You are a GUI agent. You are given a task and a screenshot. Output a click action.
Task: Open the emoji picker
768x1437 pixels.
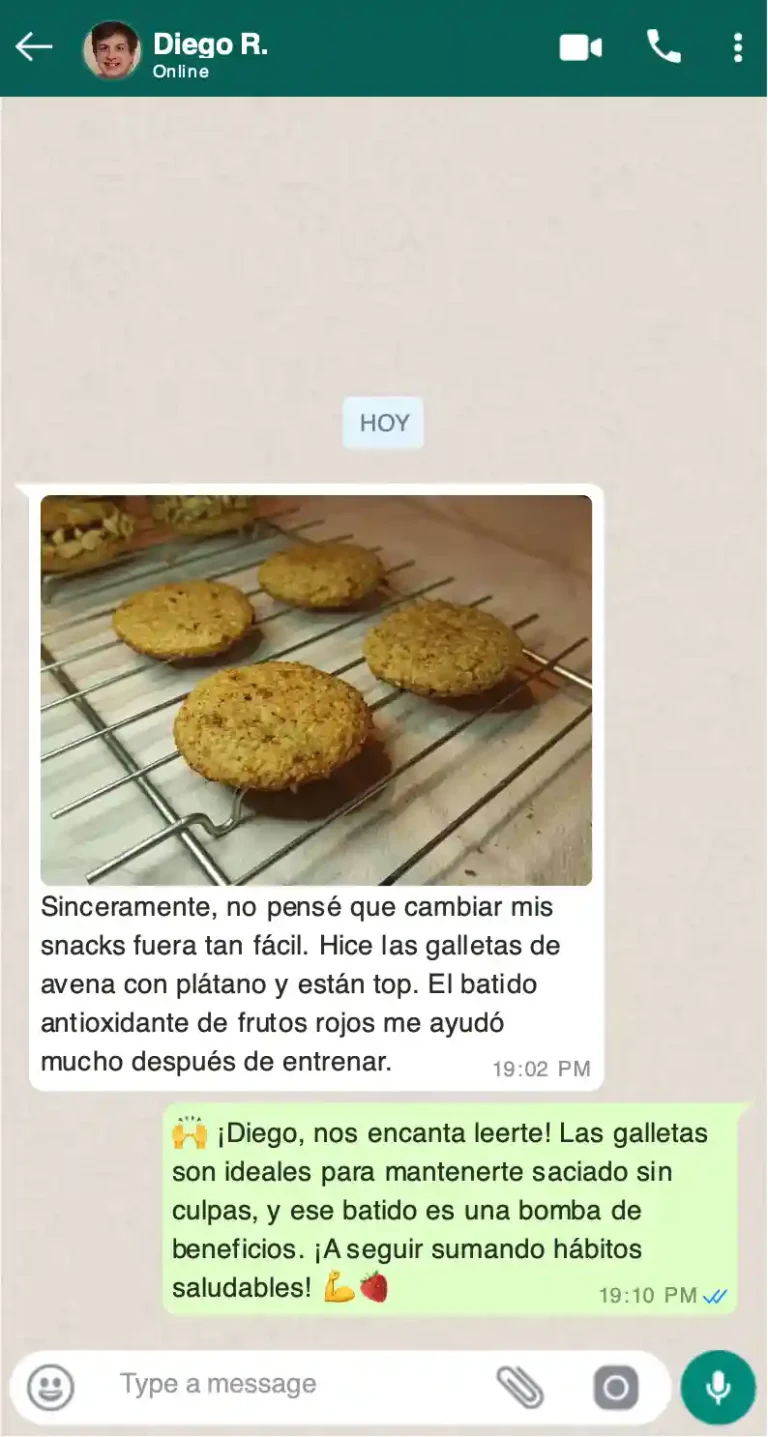[x=50, y=1387]
